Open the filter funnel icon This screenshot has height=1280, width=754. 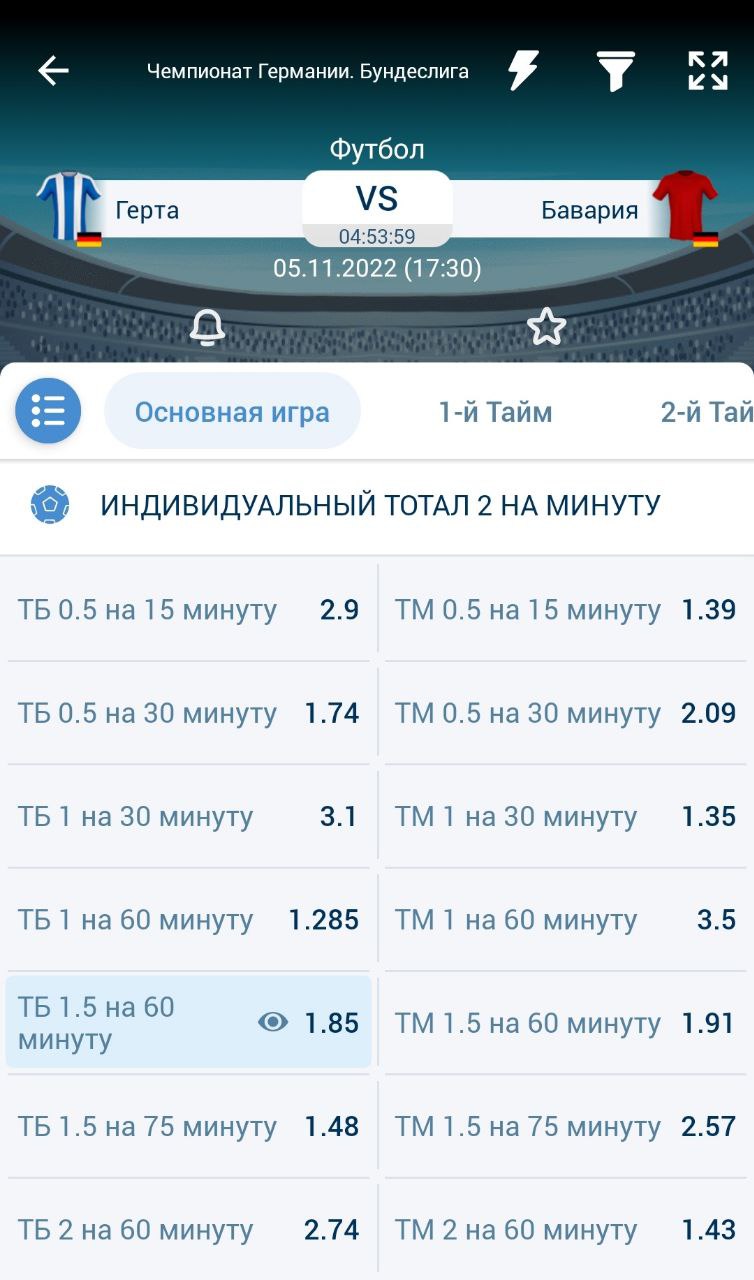[615, 70]
